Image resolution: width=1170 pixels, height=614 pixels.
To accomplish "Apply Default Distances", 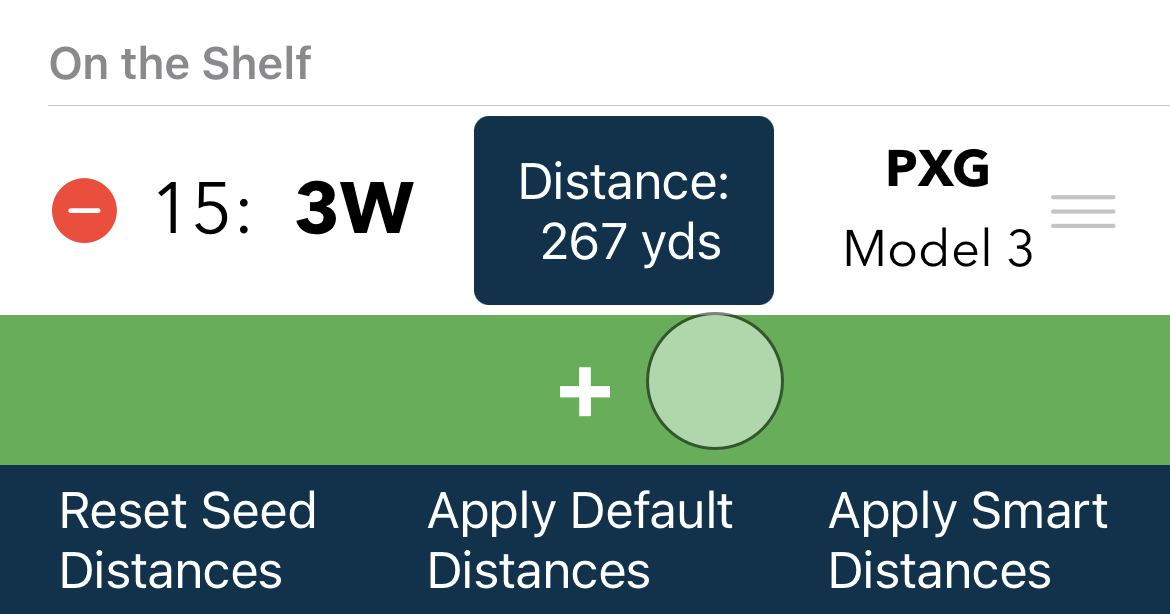I will 580,540.
